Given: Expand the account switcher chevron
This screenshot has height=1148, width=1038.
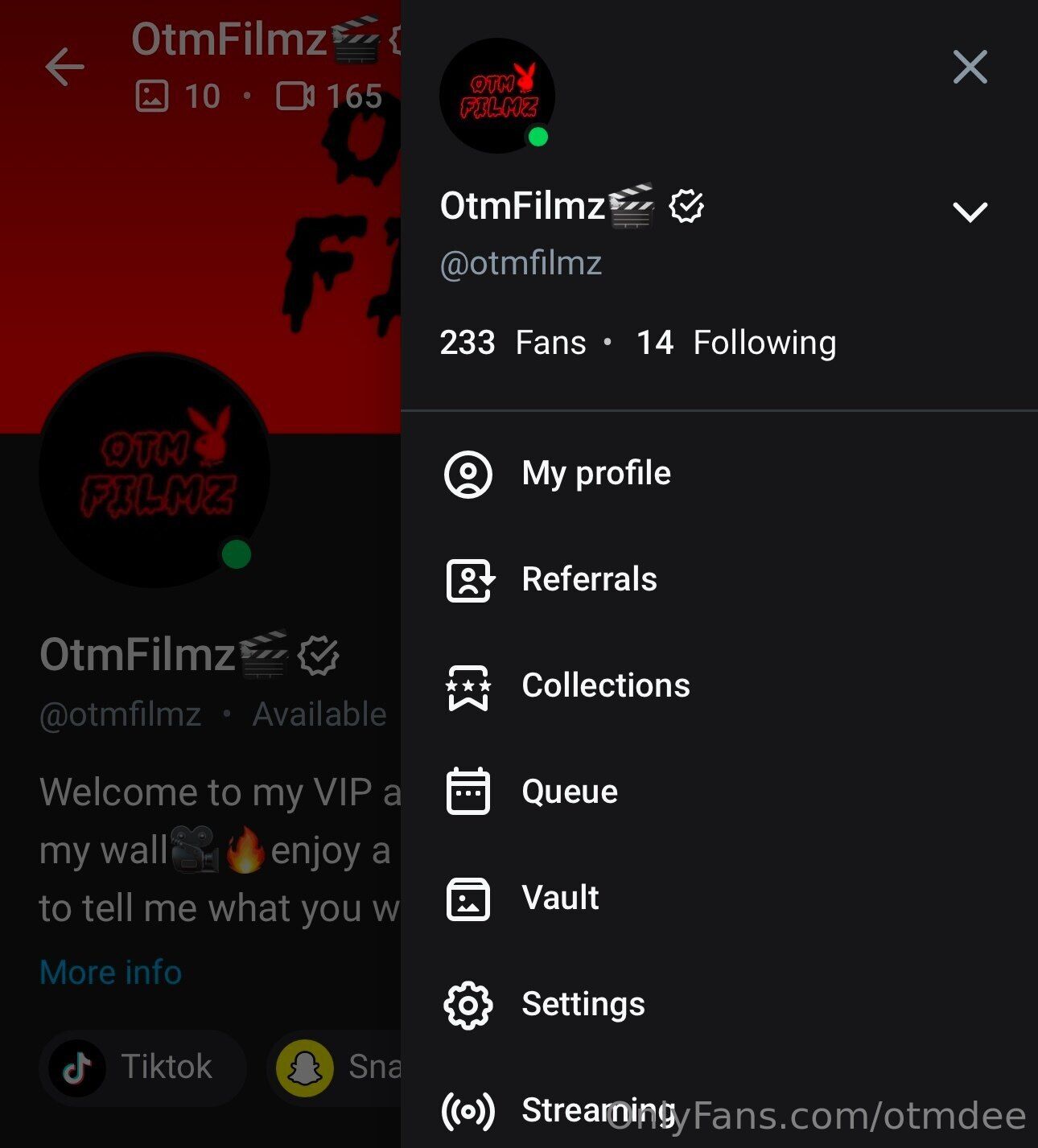Looking at the screenshot, I should pos(970,212).
